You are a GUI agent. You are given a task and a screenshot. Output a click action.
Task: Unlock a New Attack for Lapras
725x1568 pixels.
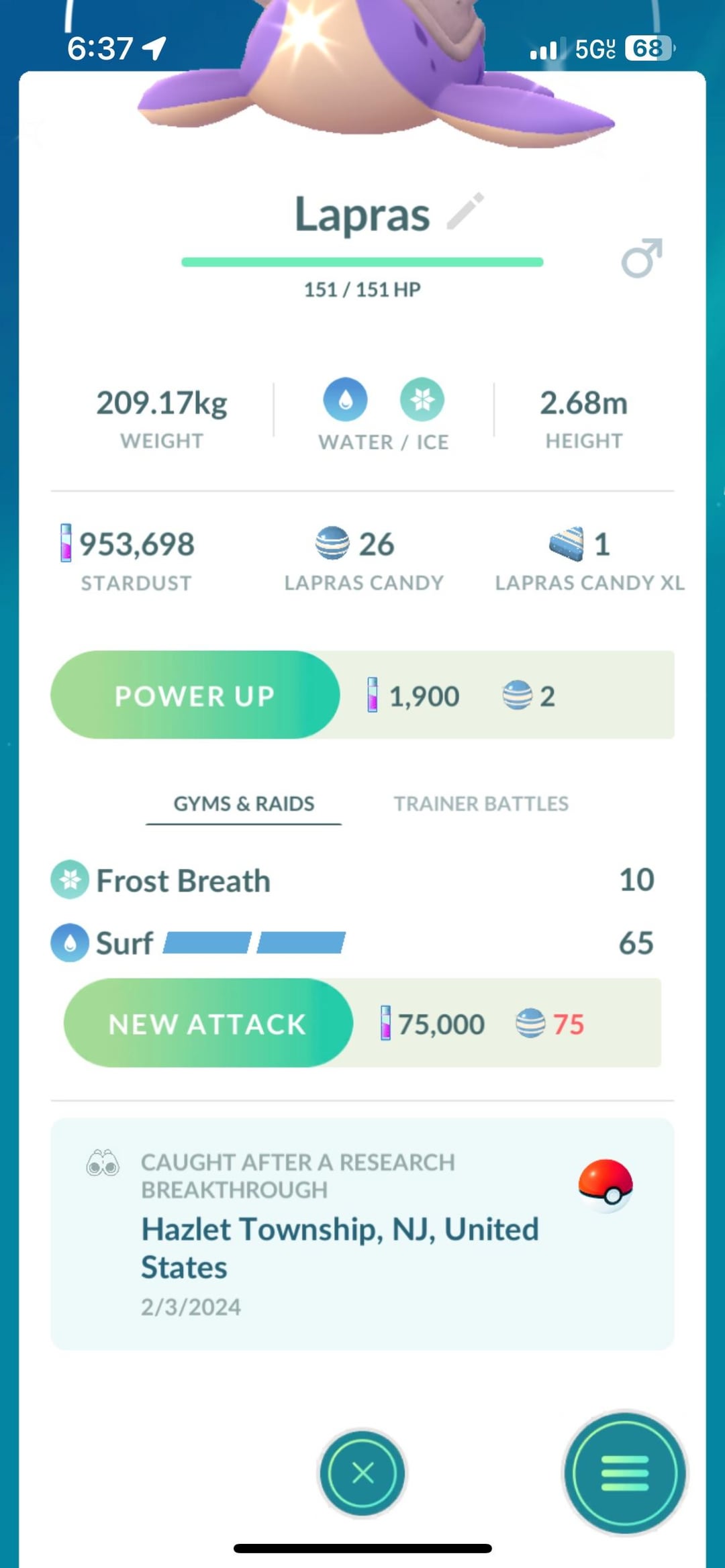[208, 1023]
